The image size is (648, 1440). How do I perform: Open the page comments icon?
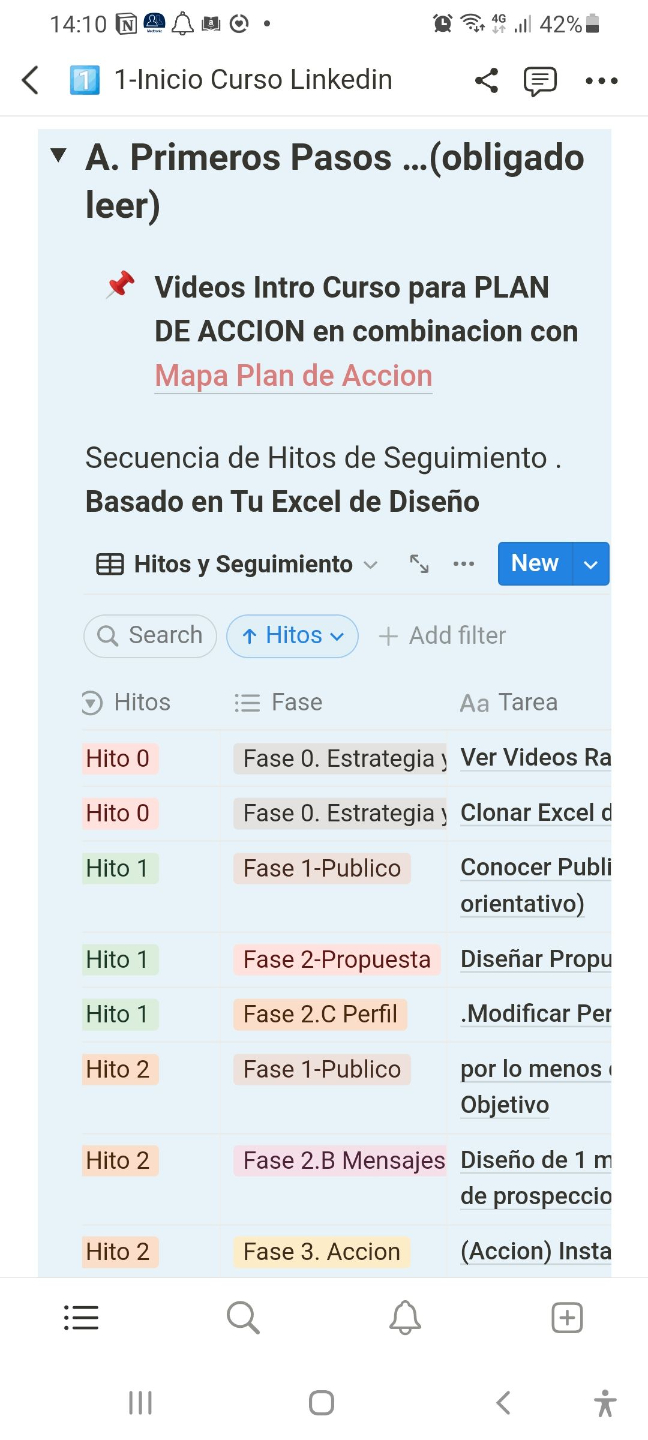click(540, 81)
